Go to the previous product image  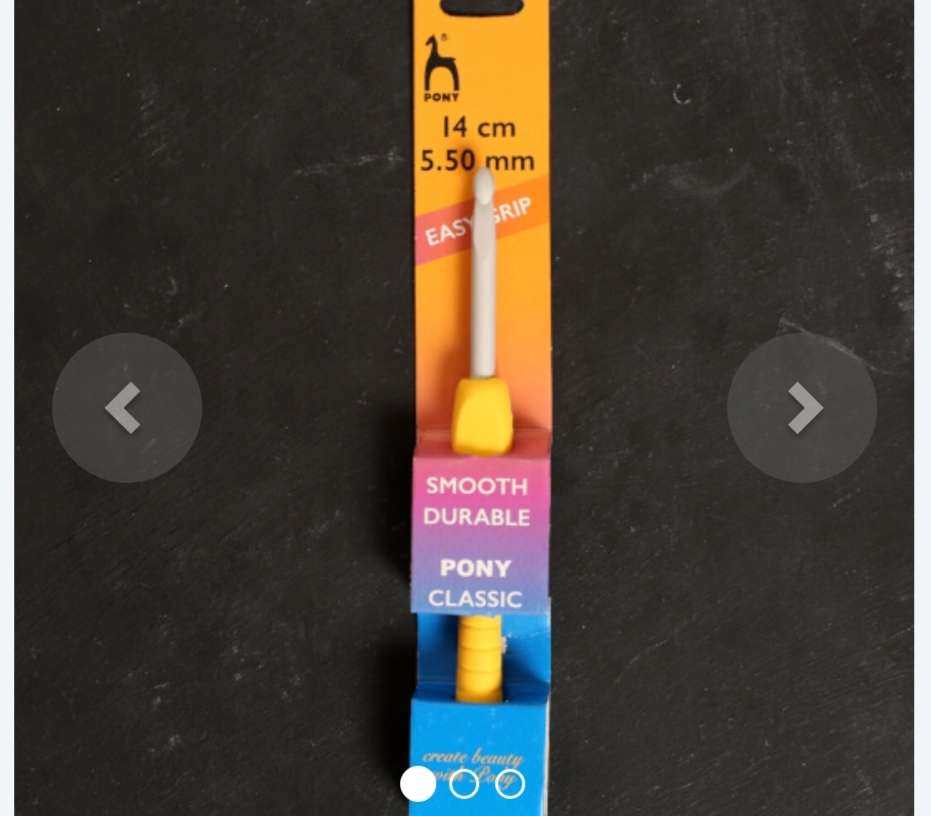[x=127, y=408]
